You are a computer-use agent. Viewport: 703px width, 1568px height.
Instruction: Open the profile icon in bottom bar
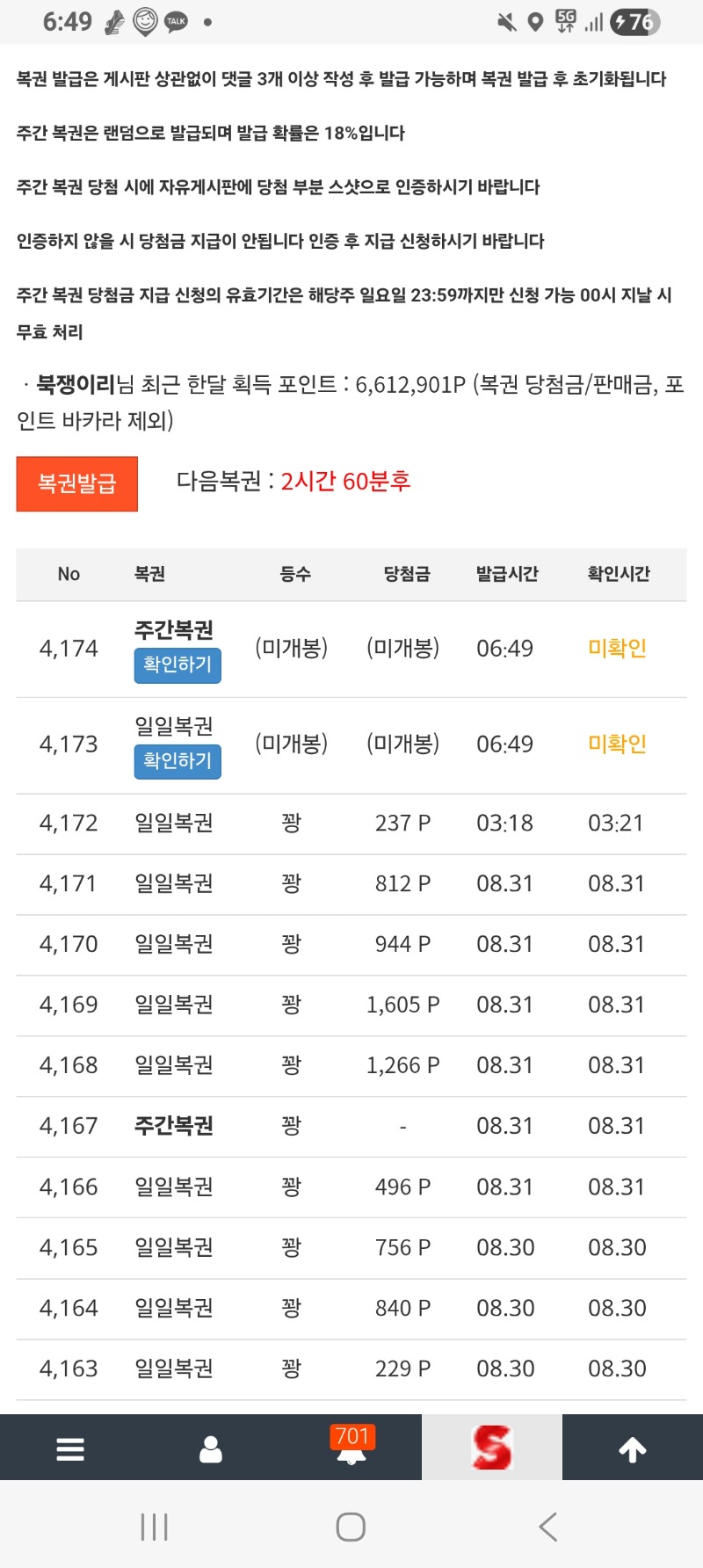coord(211,1448)
